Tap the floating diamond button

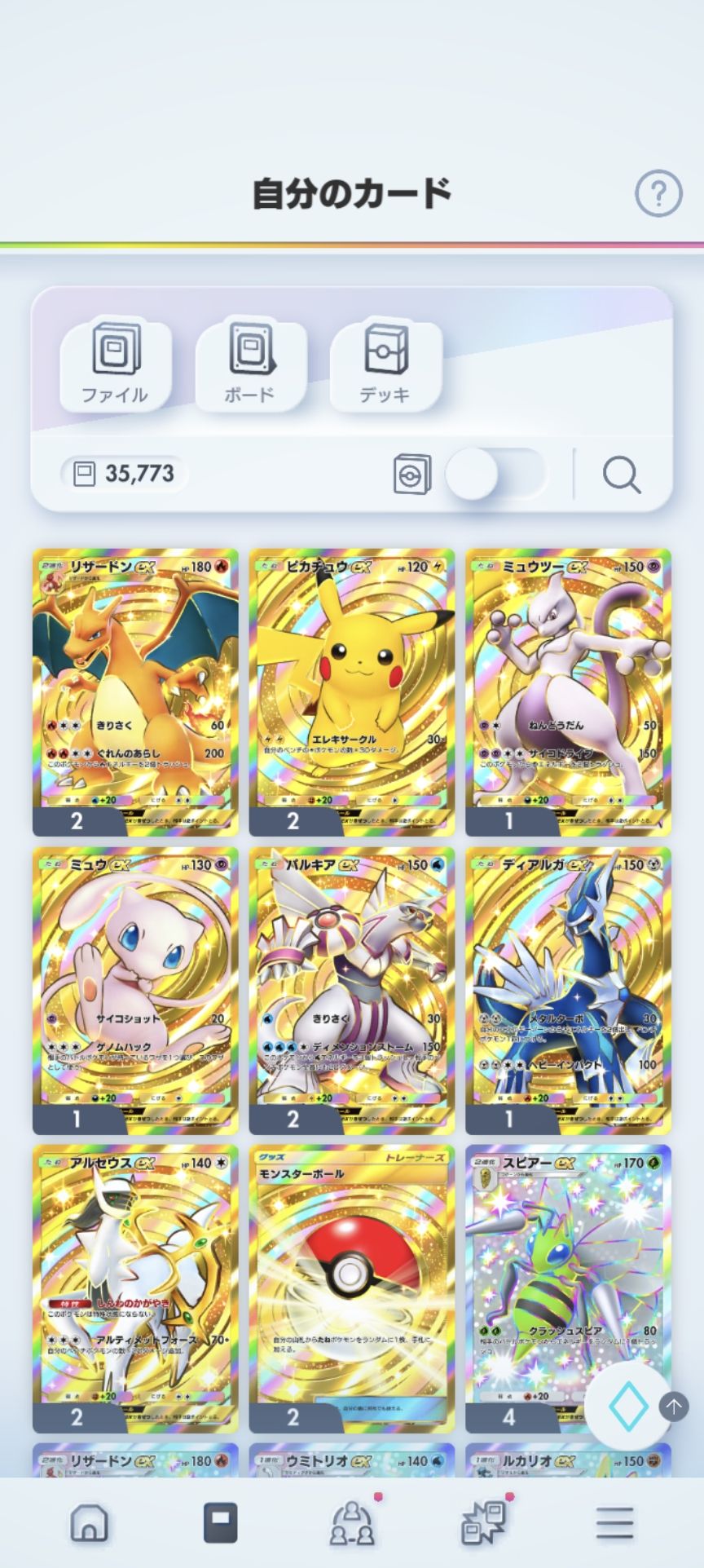point(627,1406)
